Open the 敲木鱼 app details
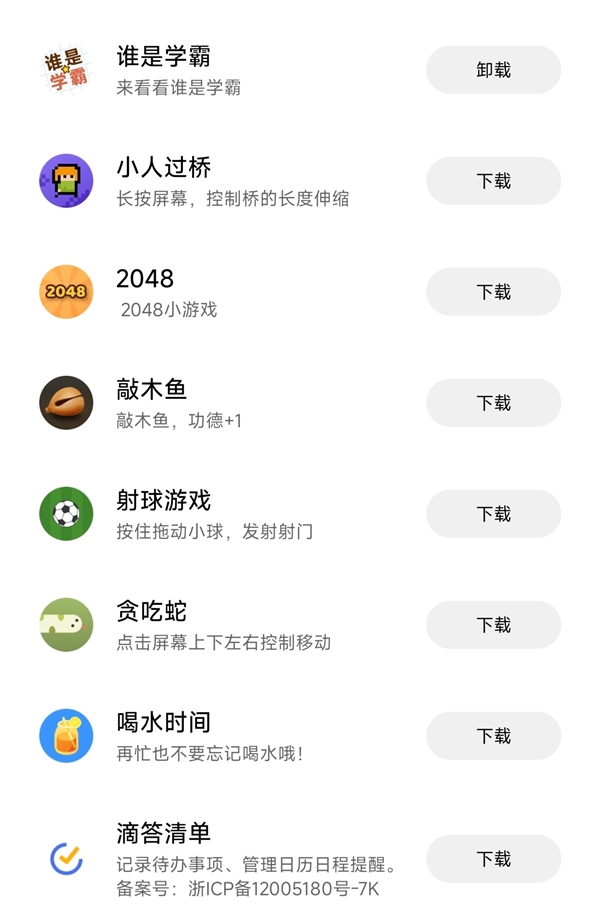600x915 pixels. 152,390
